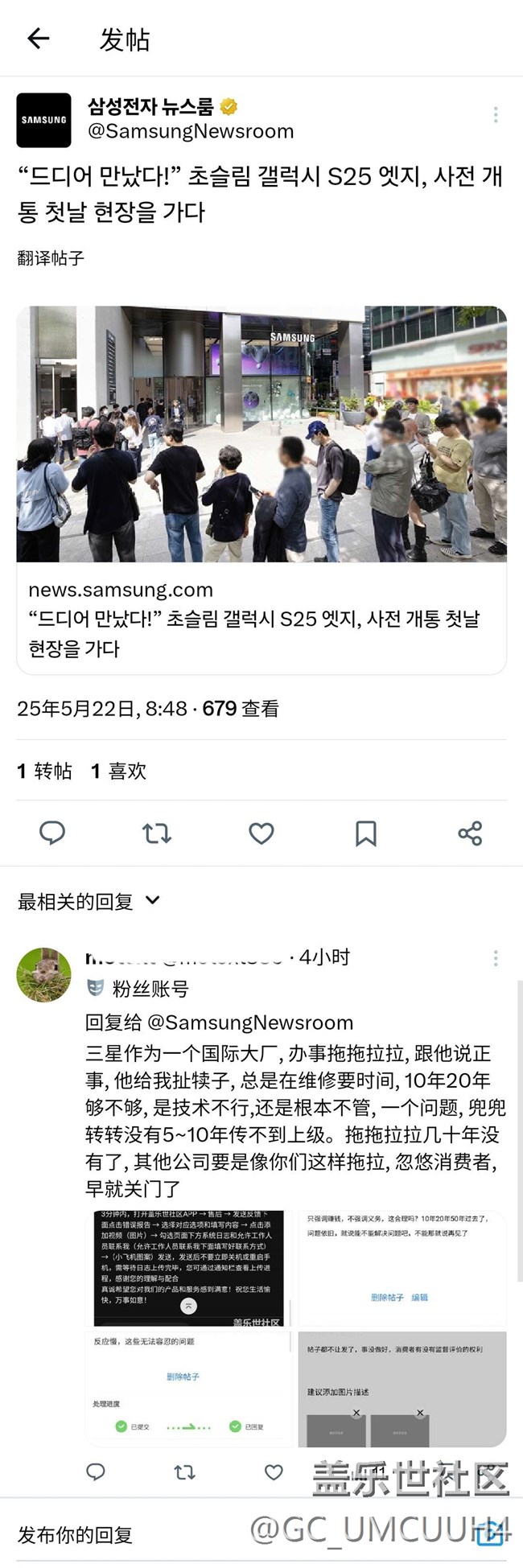Reply to the Samsung Newsroom post
The width and height of the screenshot is (523, 1568).
coord(52,833)
